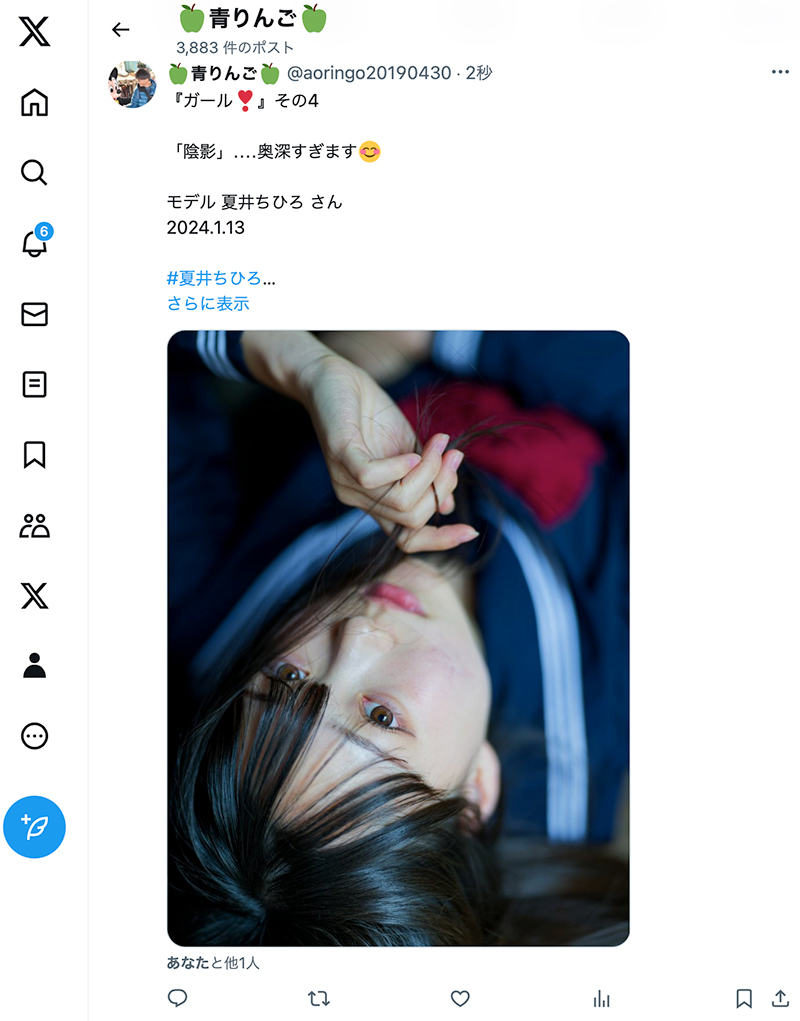
Task: Open the notifications bell
Action: (34, 243)
